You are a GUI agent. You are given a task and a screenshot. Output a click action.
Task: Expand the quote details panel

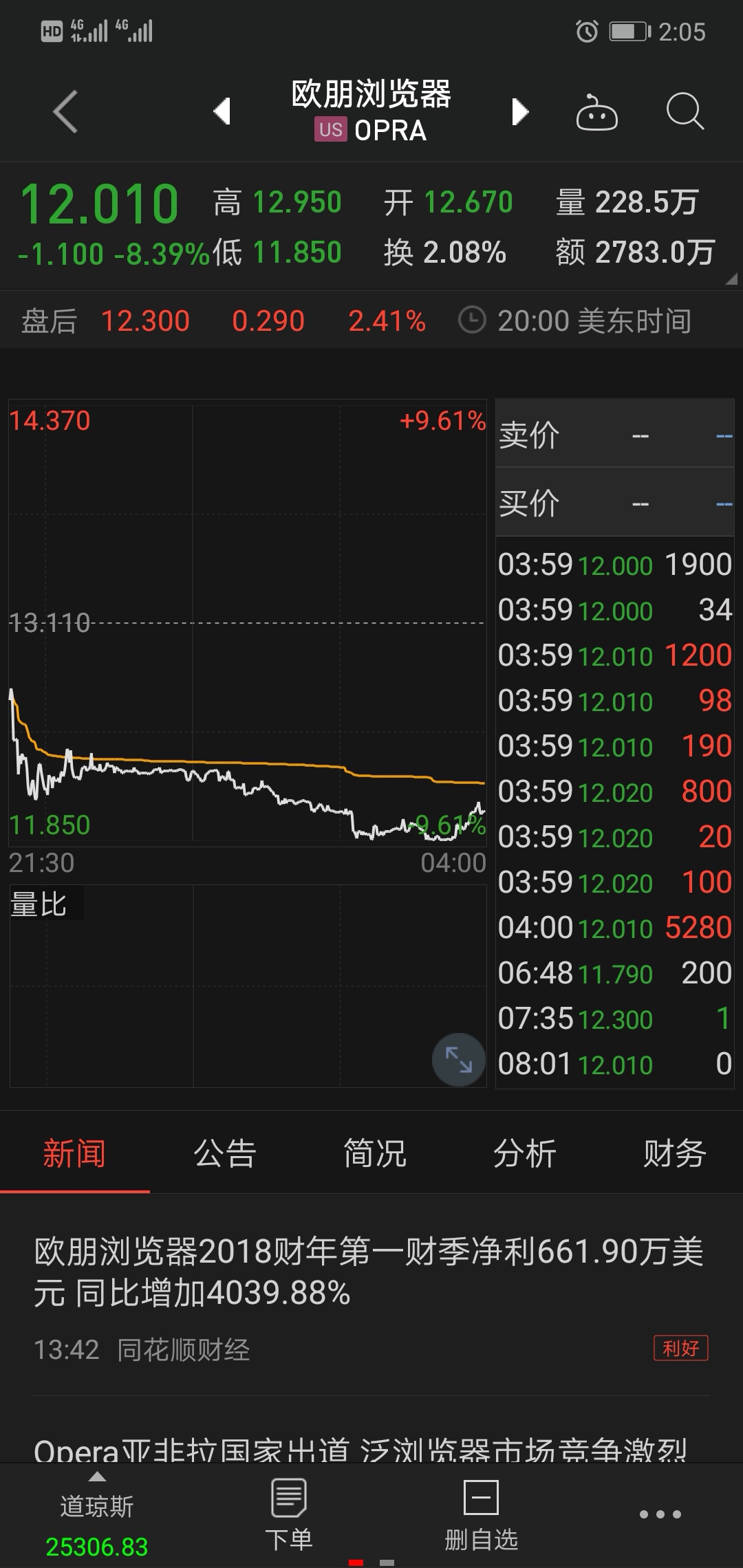pos(731,279)
